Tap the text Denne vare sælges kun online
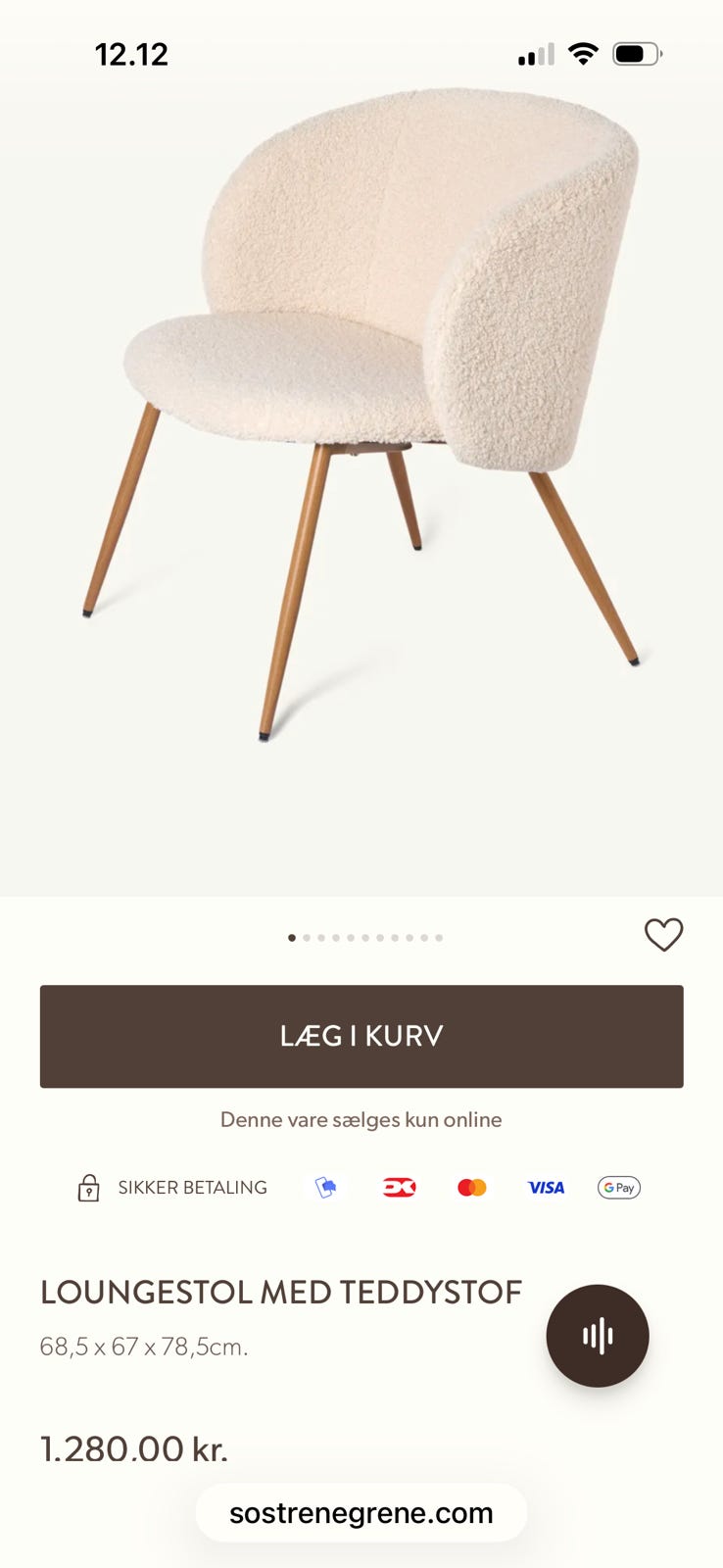This screenshot has height=1568, width=723. point(361,1119)
